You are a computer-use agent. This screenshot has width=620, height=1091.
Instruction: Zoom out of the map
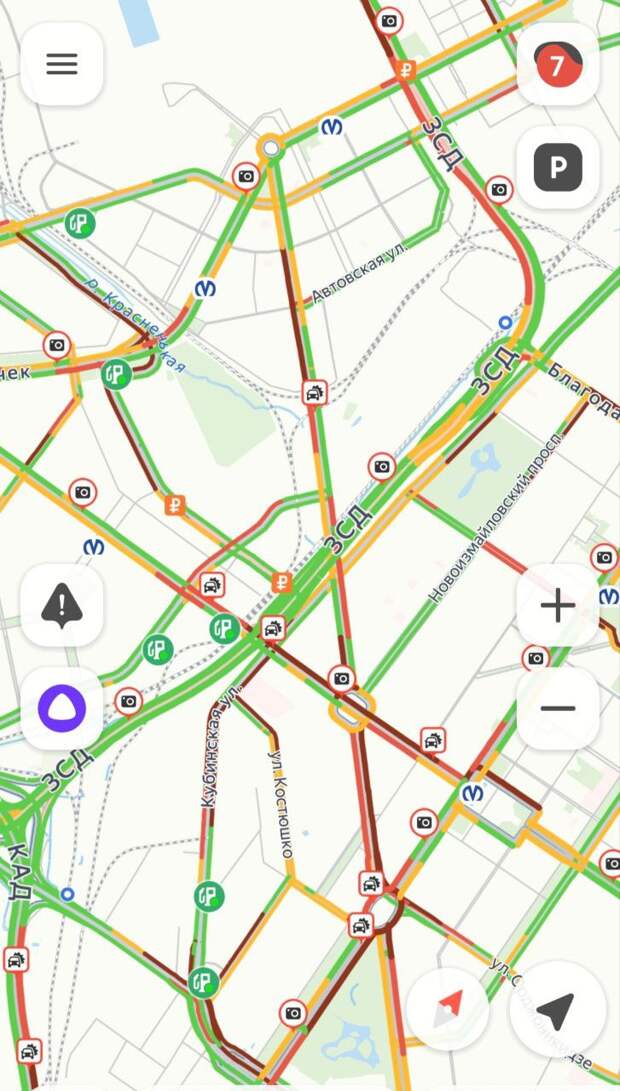[557, 708]
